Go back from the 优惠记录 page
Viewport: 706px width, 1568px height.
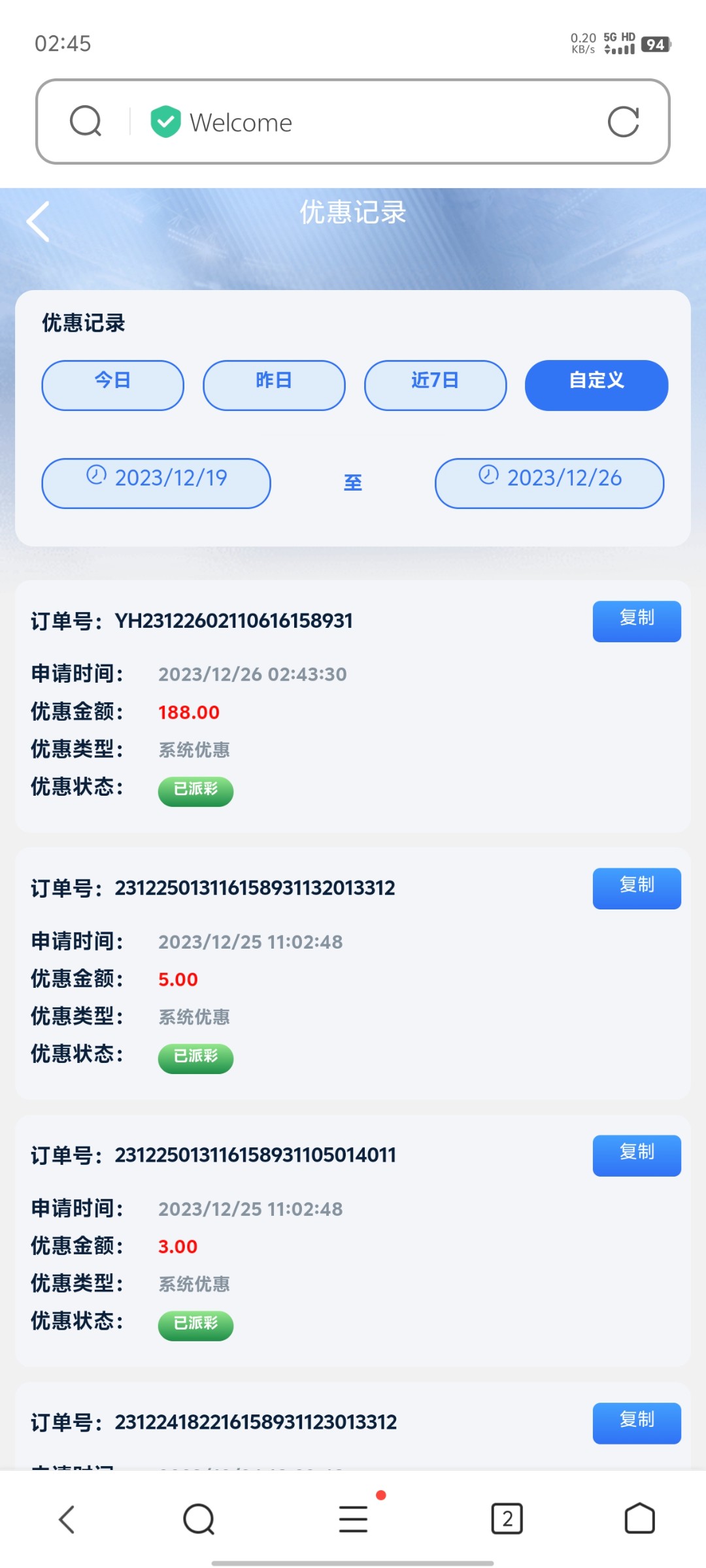39,221
